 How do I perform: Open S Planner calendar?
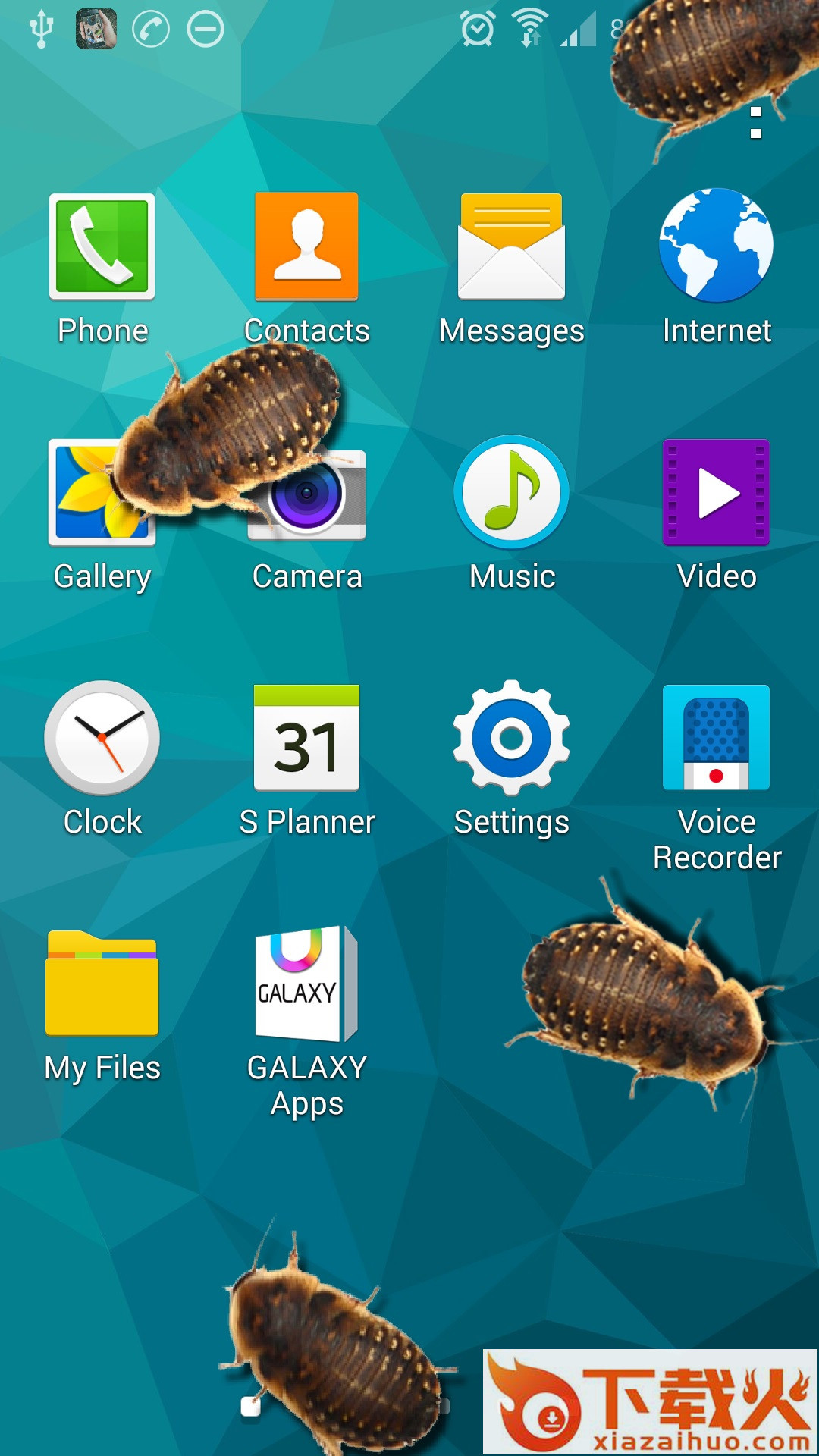pos(306,738)
